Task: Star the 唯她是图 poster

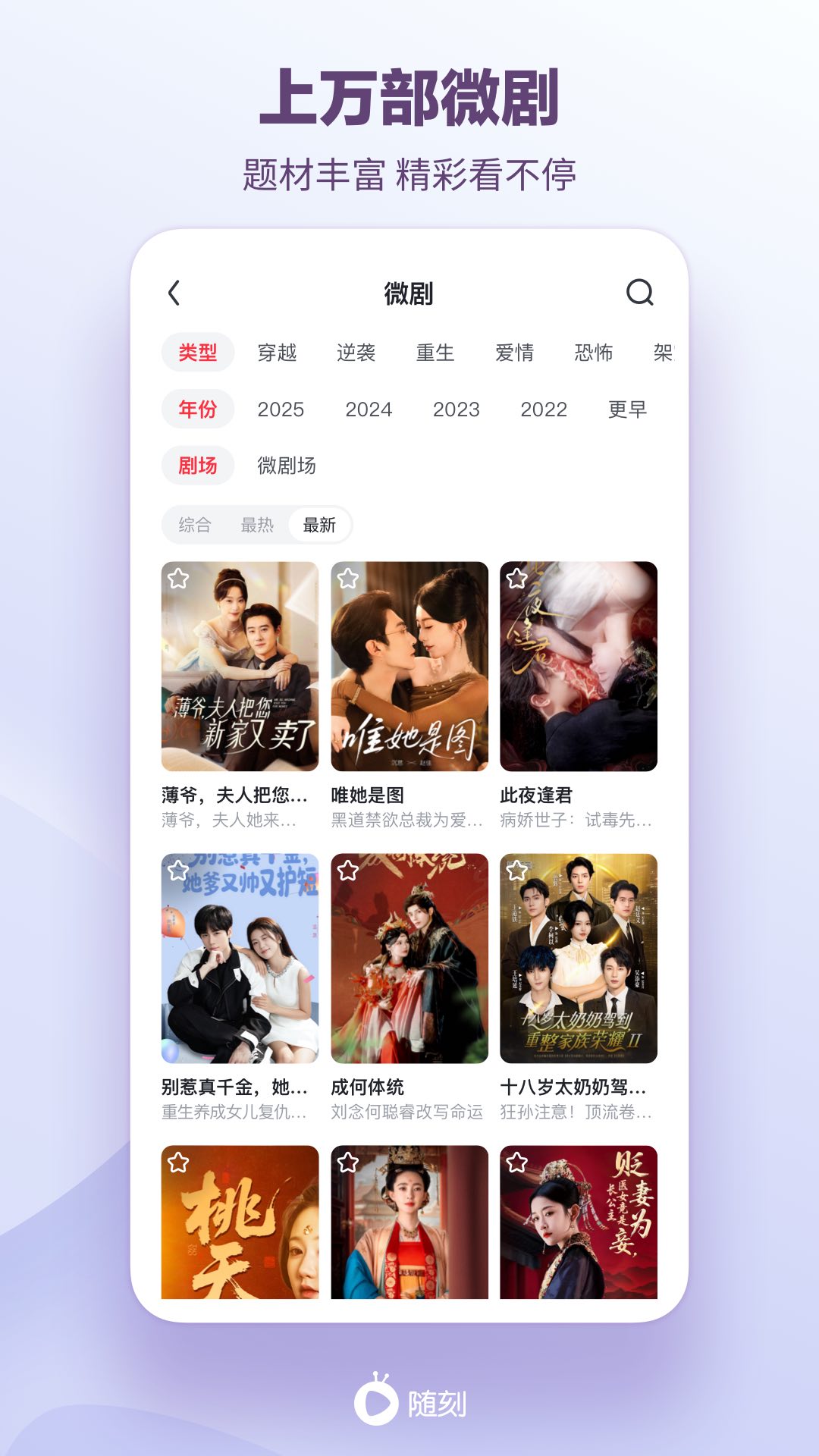Action: point(349,579)
